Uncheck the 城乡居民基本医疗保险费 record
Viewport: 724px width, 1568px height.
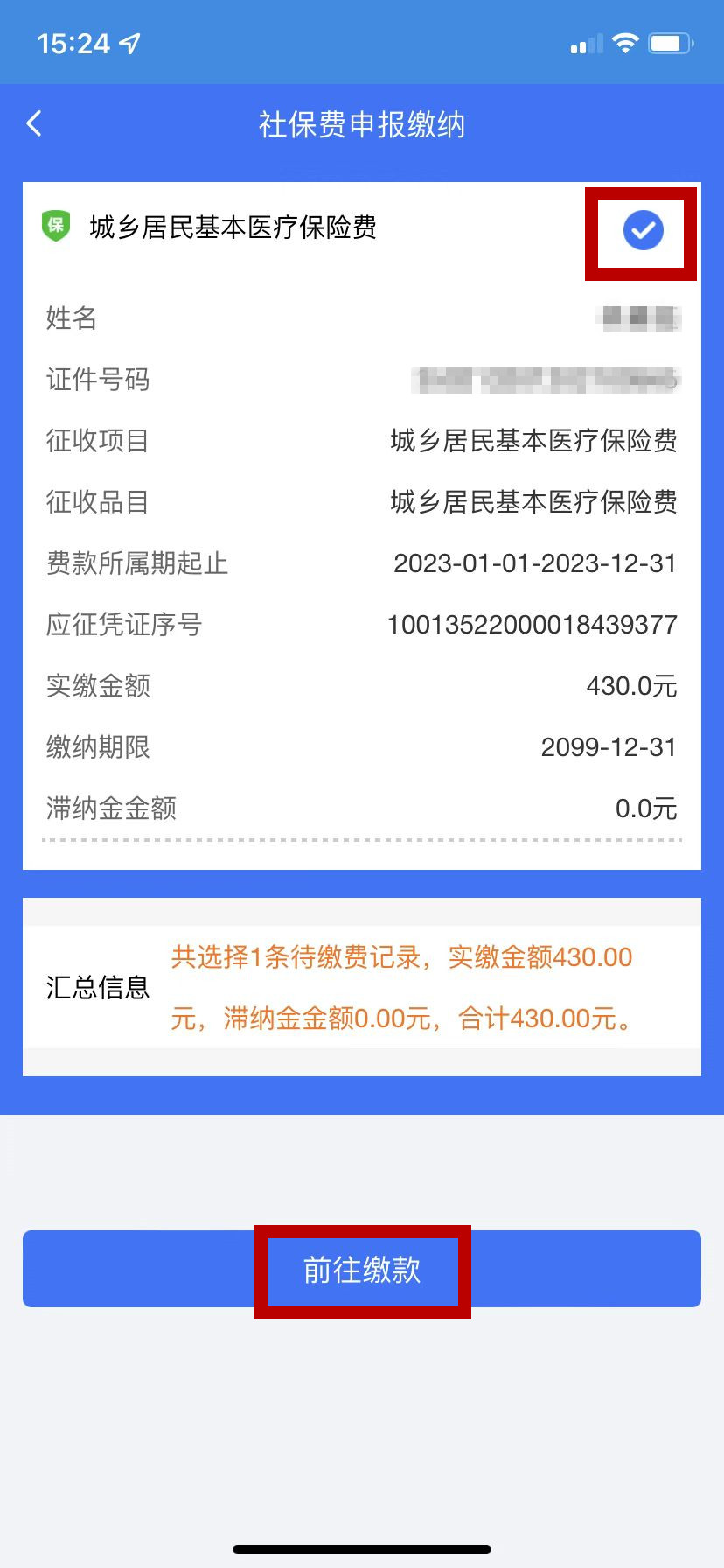643,230
